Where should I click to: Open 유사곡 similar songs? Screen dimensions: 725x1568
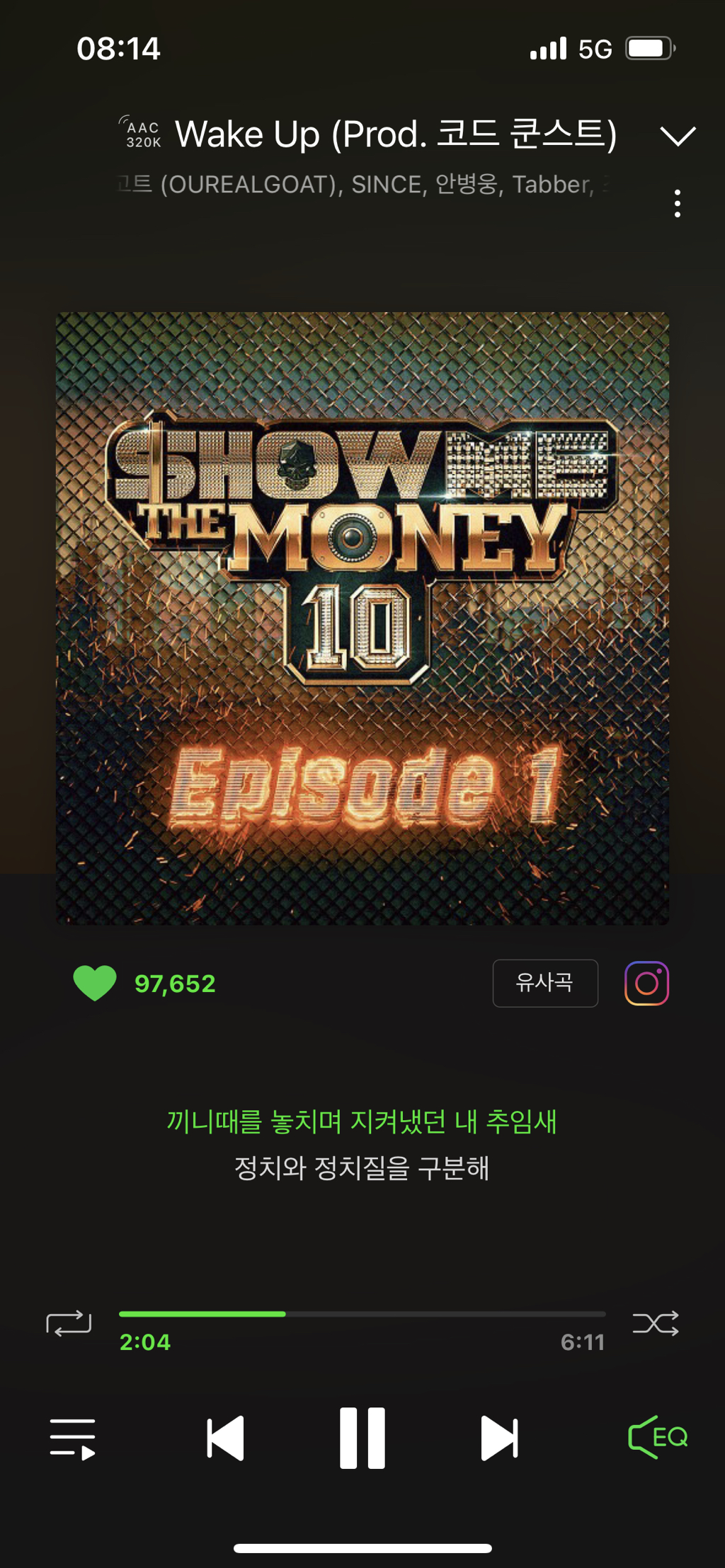pyautogui.click(x=544, y=983)
